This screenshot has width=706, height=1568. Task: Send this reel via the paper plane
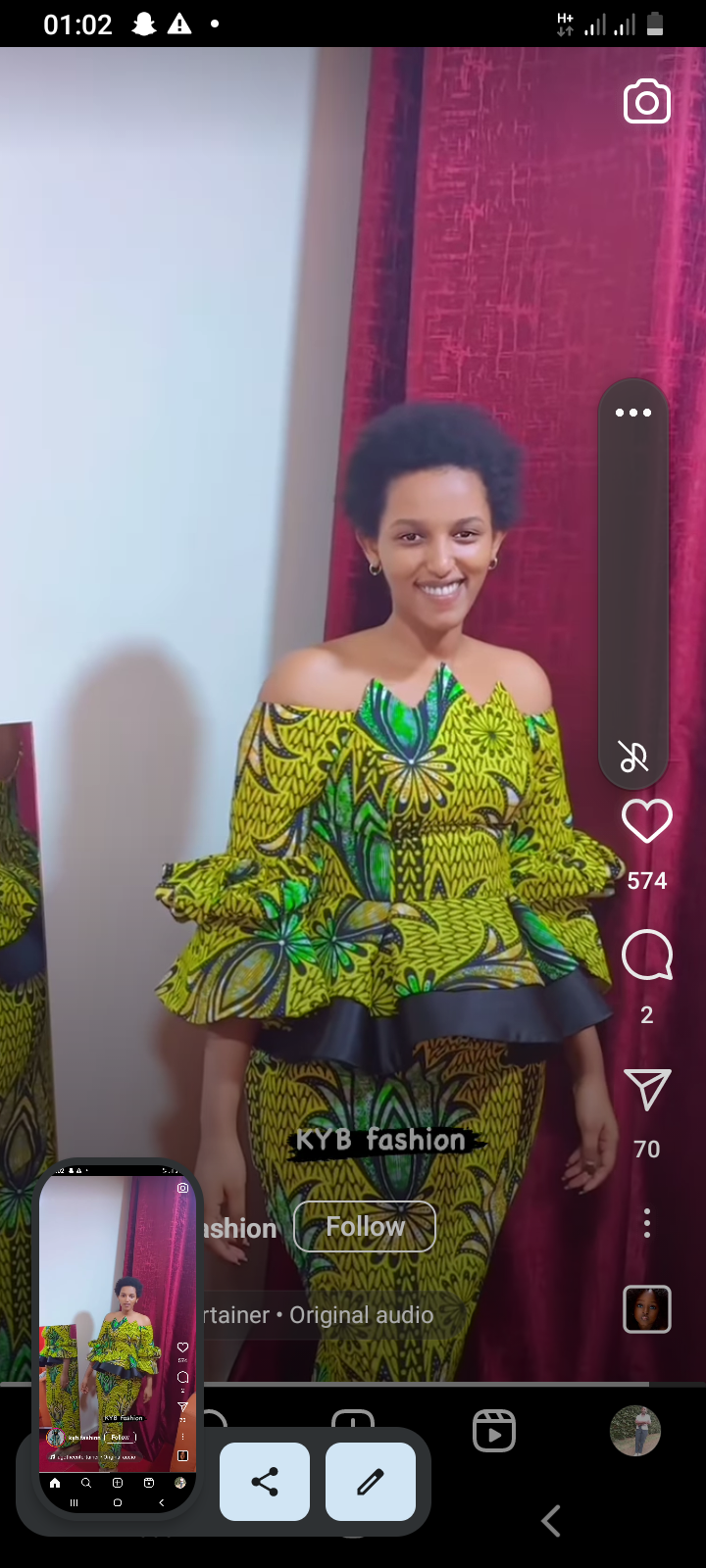point(647,1090)
